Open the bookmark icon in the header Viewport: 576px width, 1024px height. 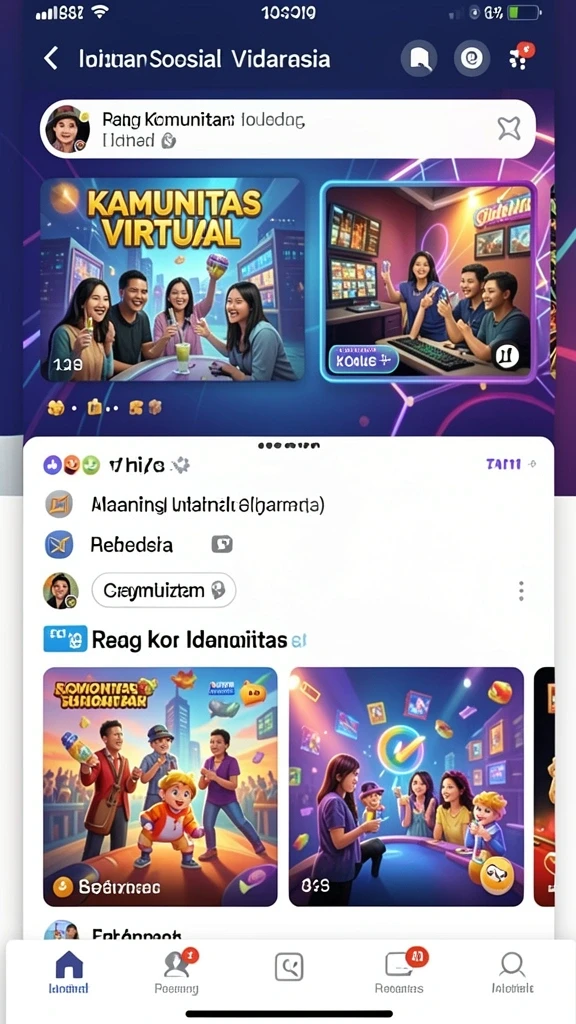coord(419,59)
